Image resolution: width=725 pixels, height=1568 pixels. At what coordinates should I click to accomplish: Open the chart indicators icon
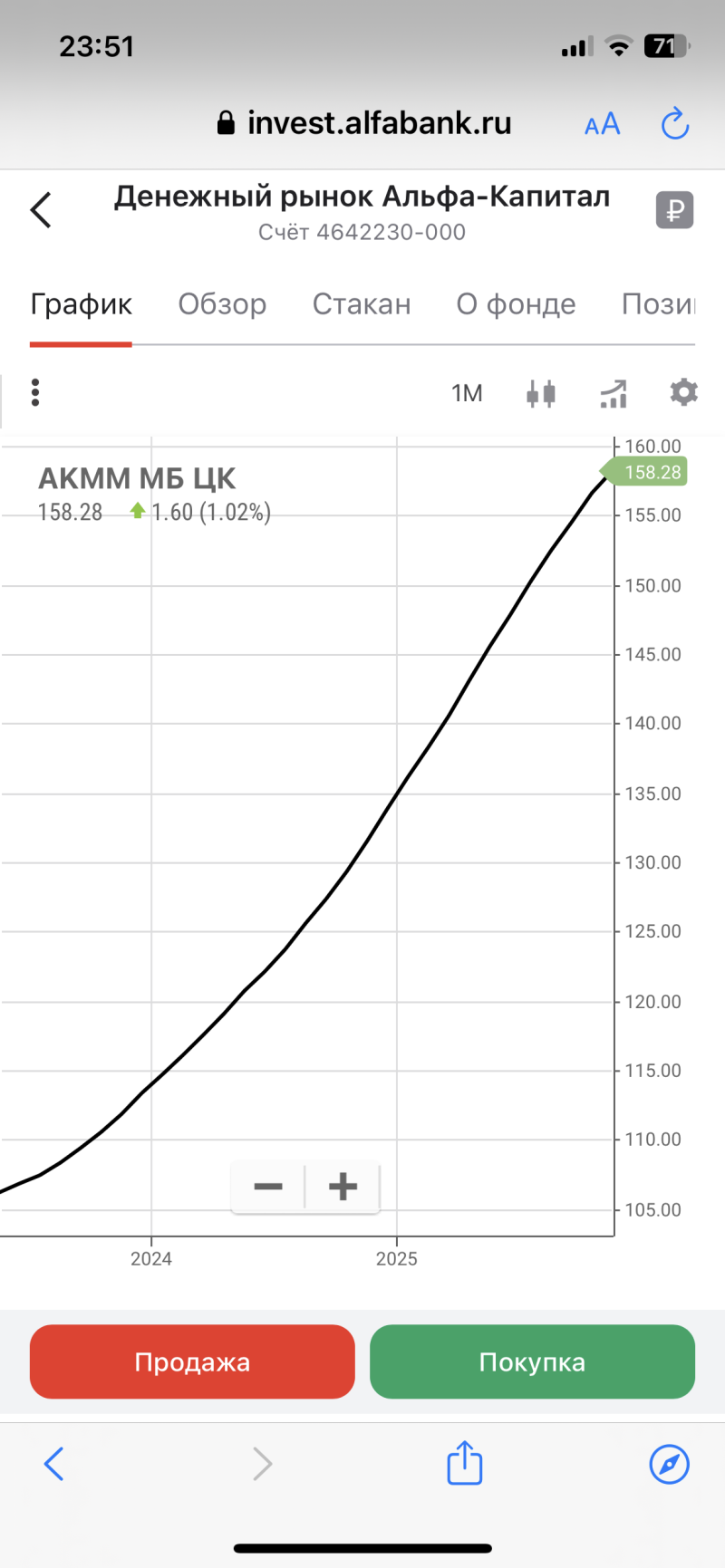[x=614, y=393]
